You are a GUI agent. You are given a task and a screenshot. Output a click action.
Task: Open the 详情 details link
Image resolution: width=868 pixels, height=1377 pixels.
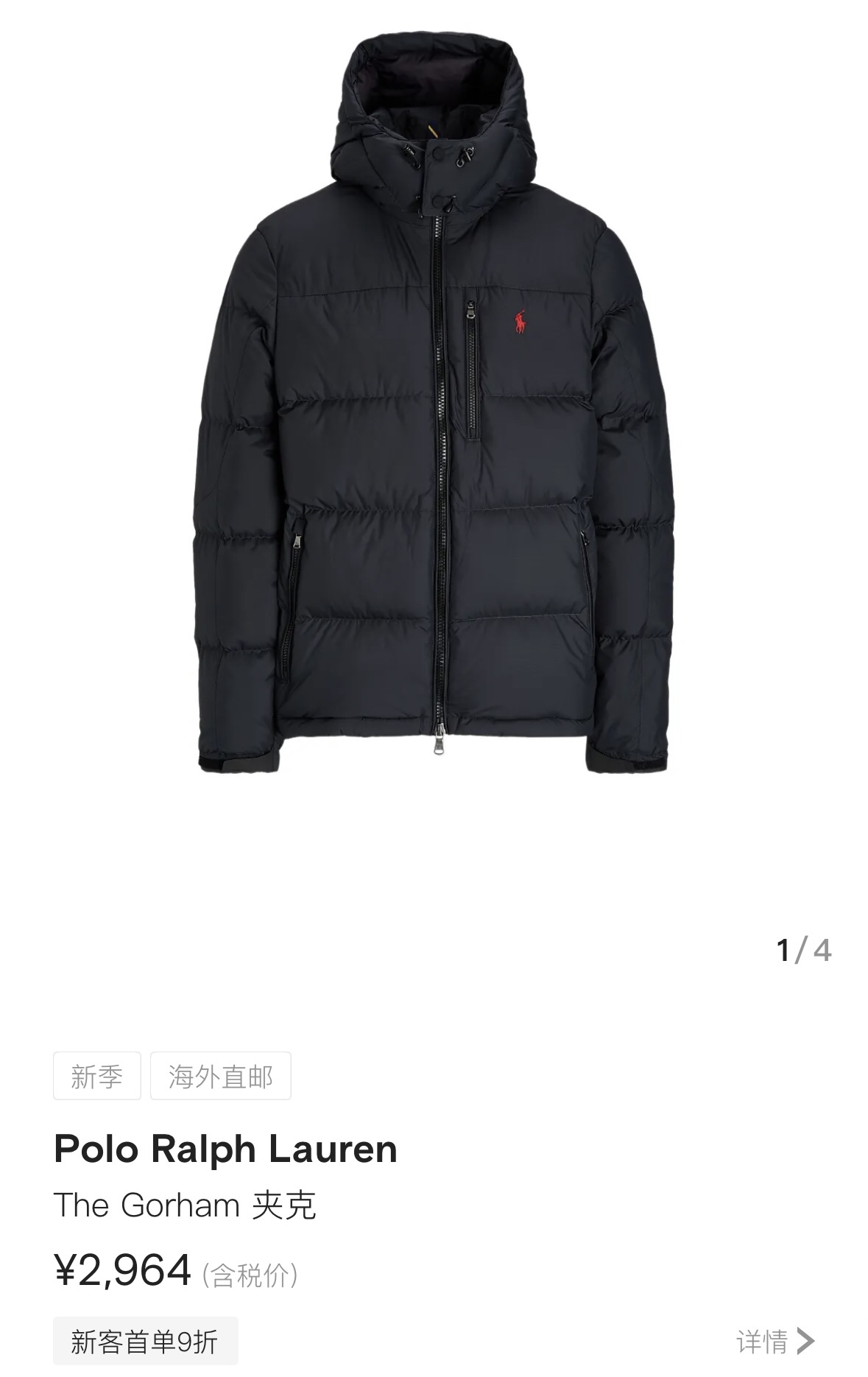[775, 1342]
